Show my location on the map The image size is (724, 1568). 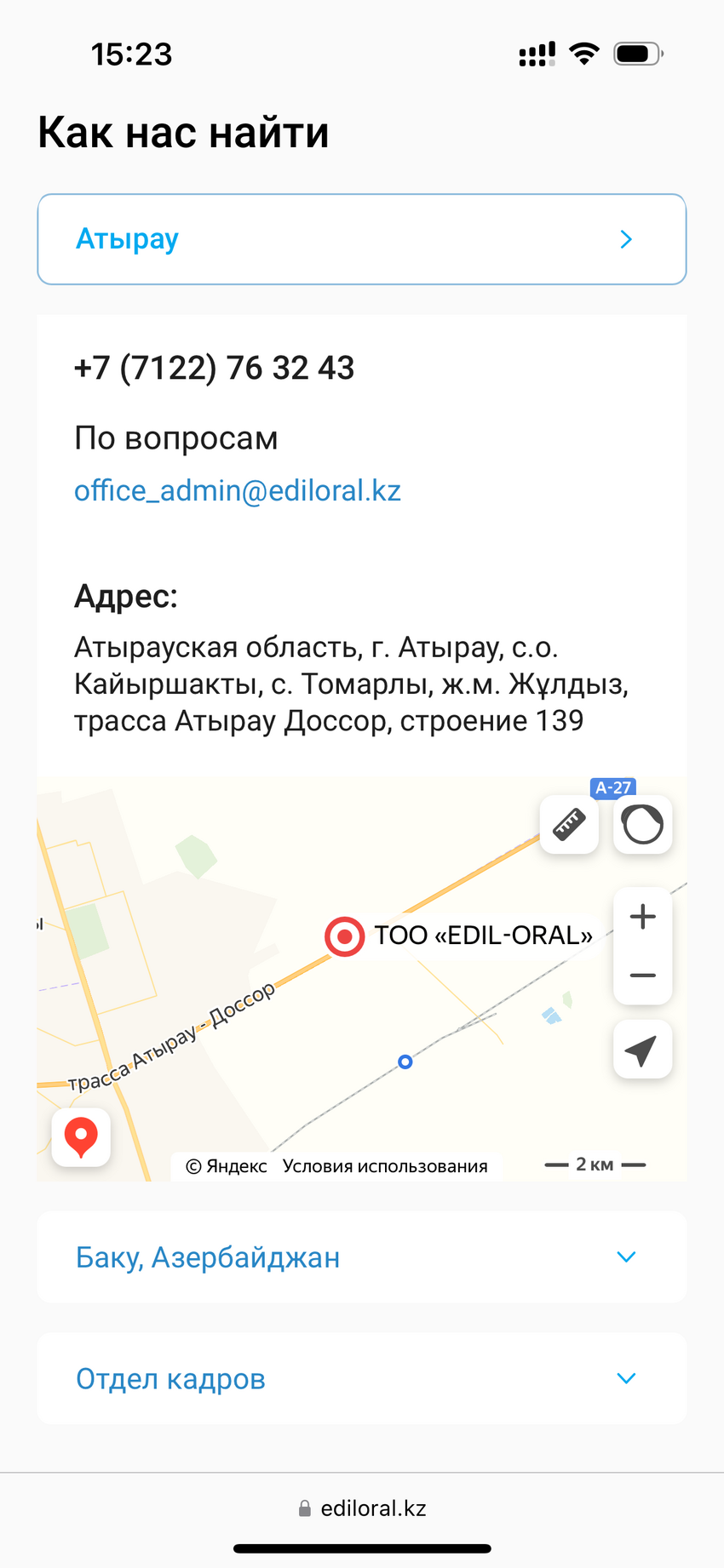[x=642, y=1050]
